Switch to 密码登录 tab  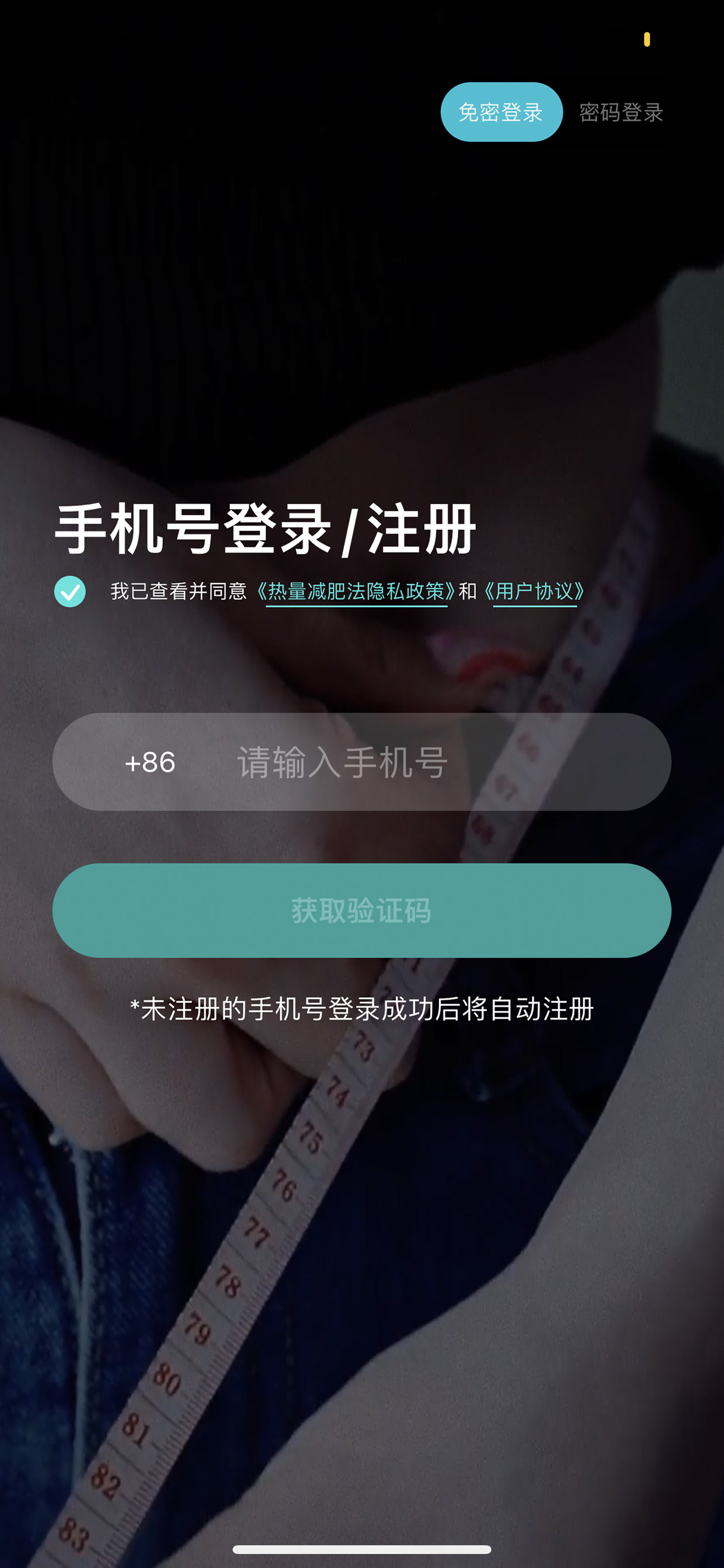[x=621, y=112]
